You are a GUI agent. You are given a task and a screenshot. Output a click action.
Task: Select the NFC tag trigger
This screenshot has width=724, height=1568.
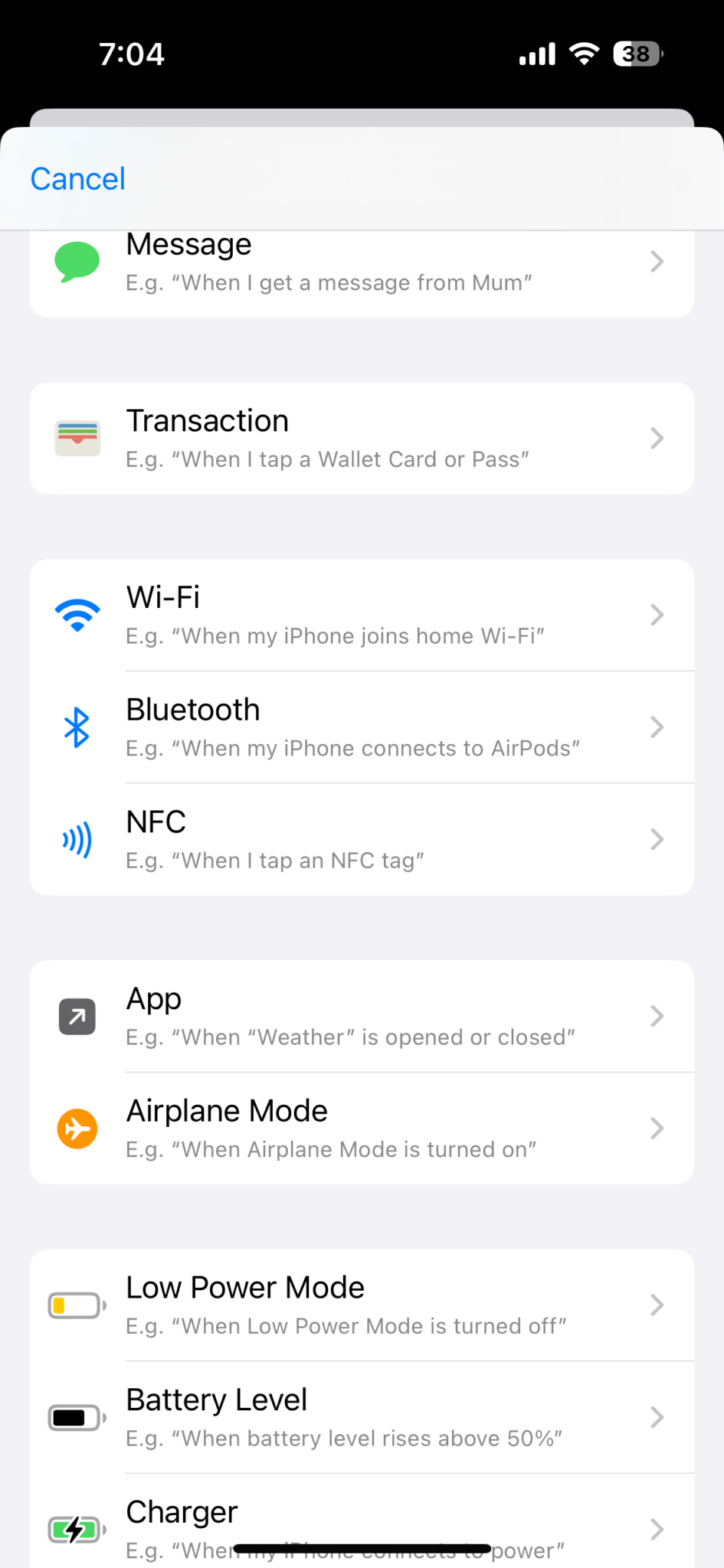click(x=362, y=839)
